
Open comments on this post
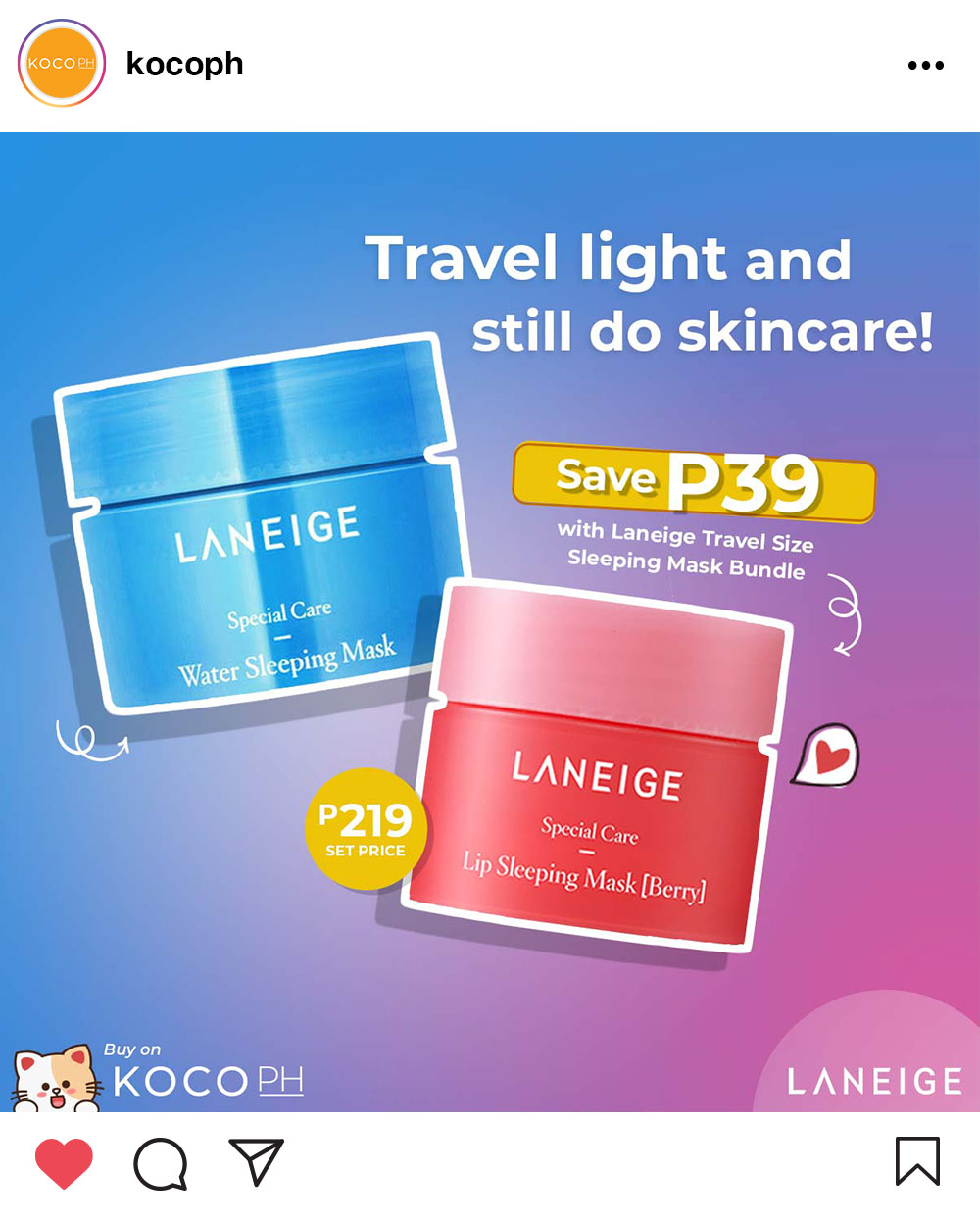click(x=160, y=1163)
